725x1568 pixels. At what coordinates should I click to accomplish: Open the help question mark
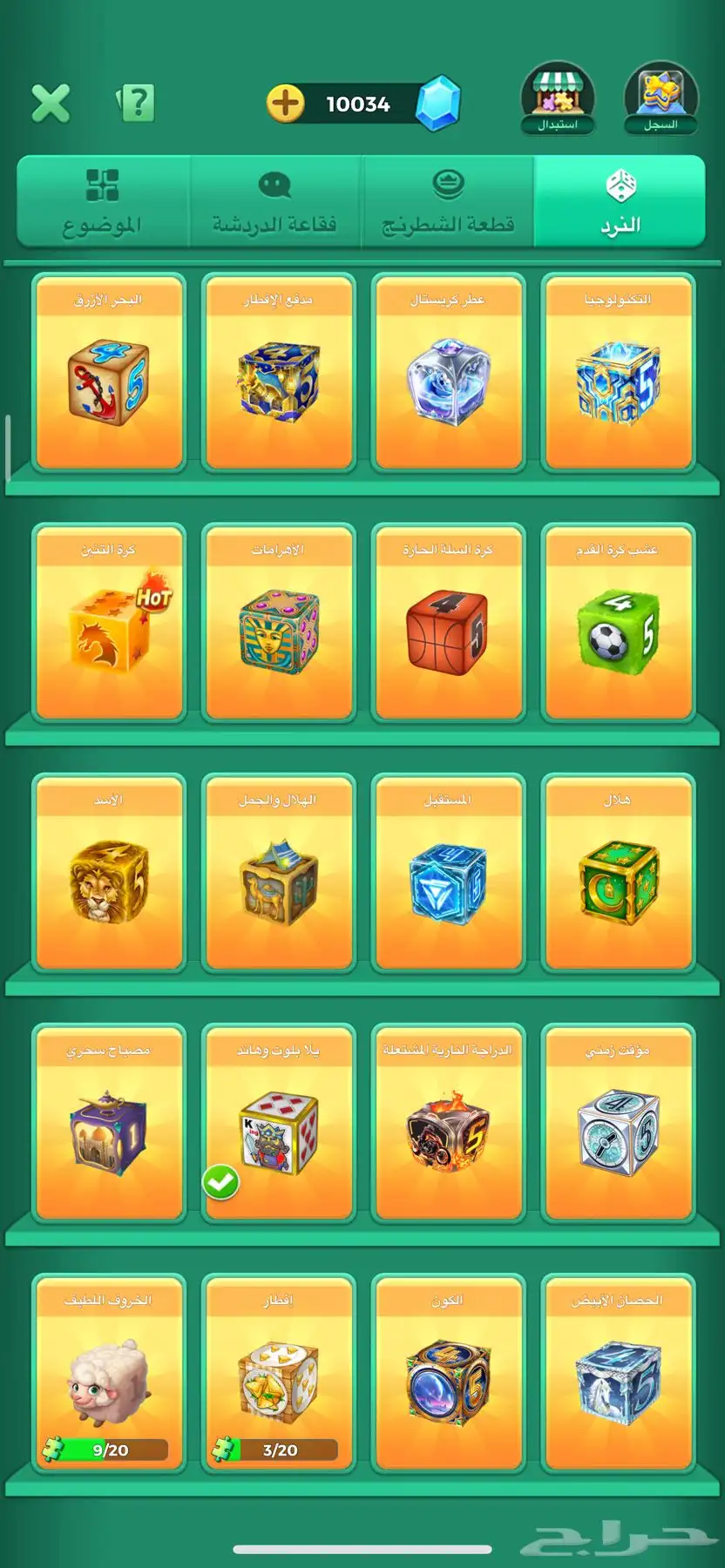(x=136, y=104)
